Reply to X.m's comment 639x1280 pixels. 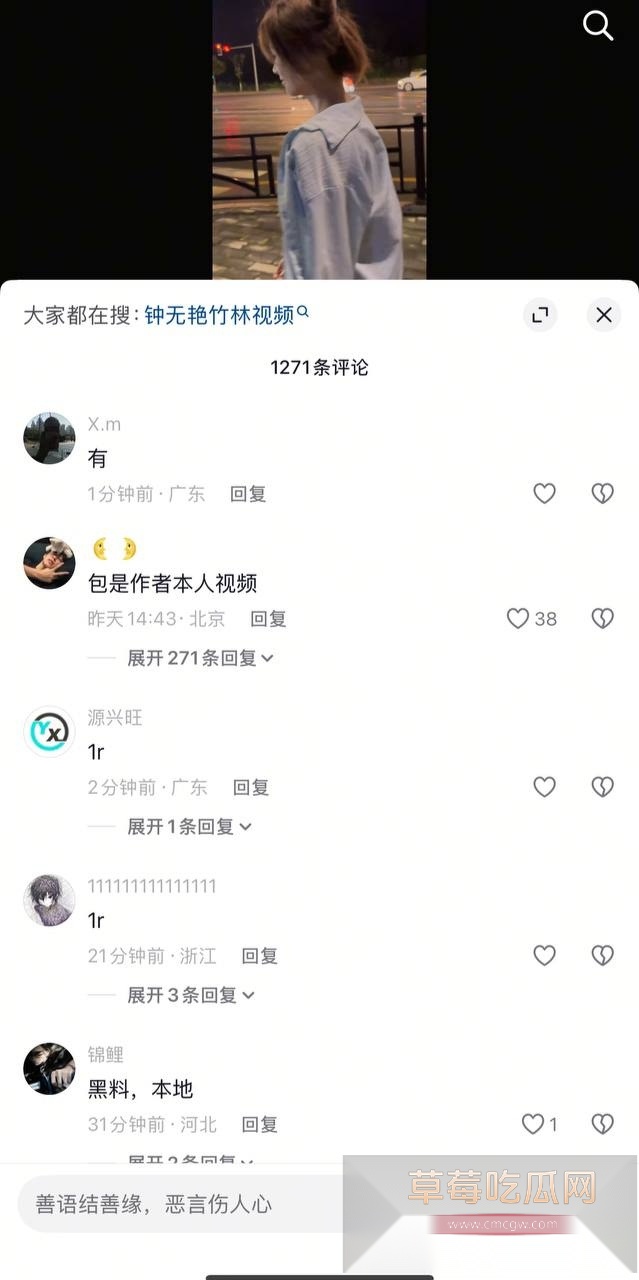pyautogui.click(x=248, y=494)
